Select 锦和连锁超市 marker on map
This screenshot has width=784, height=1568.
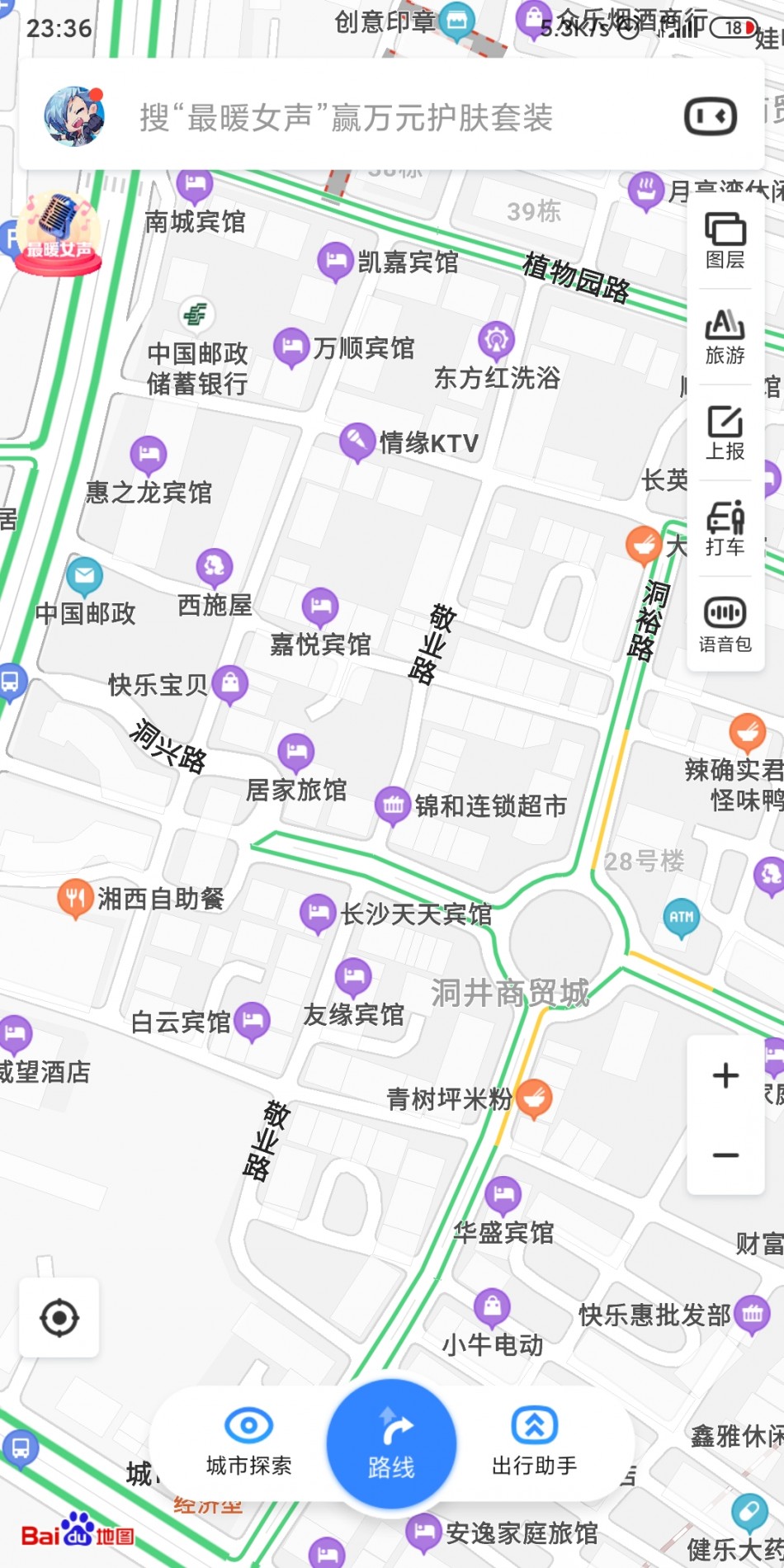[393, 805]
